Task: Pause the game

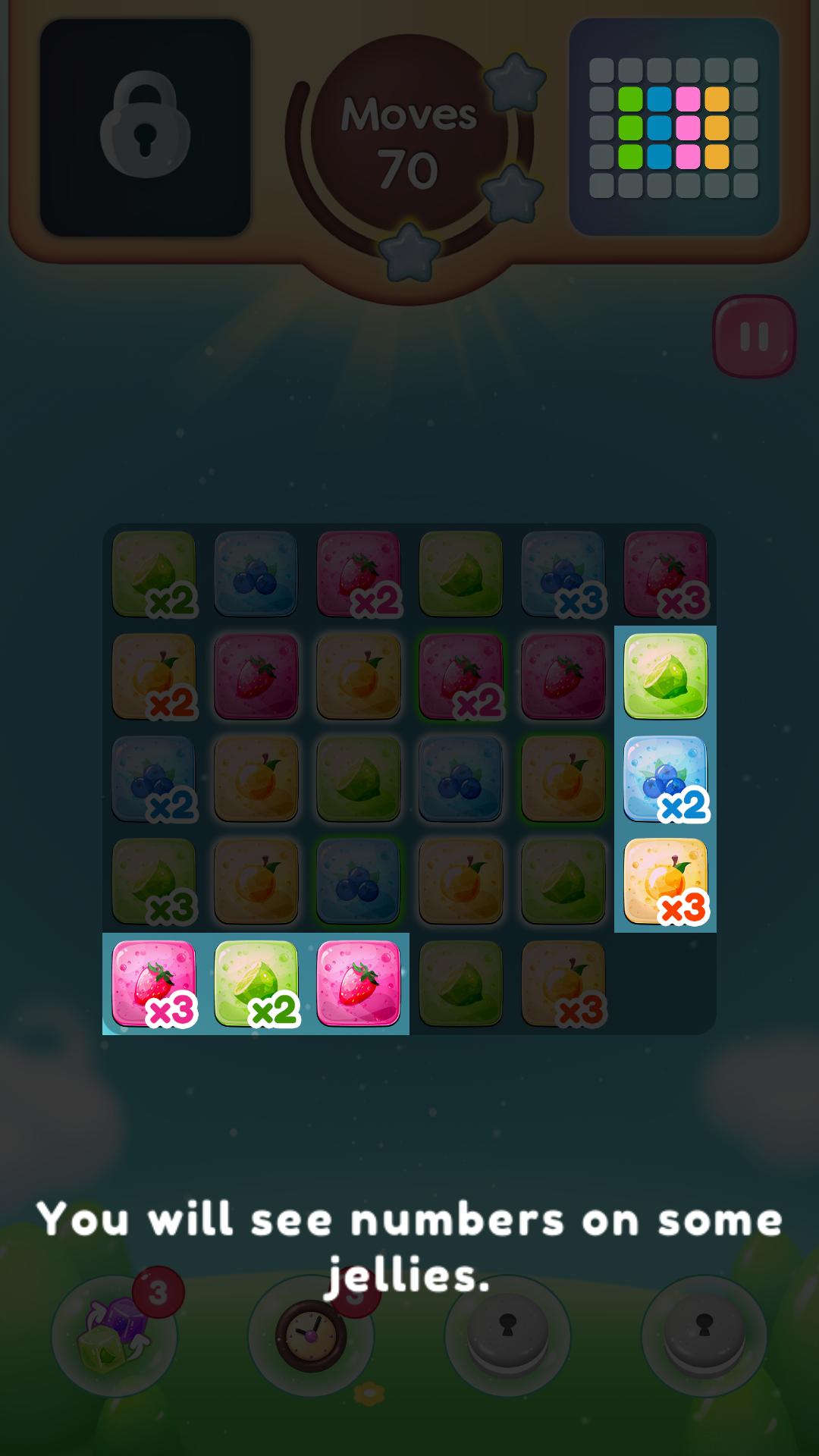Action: click(754, 337)
